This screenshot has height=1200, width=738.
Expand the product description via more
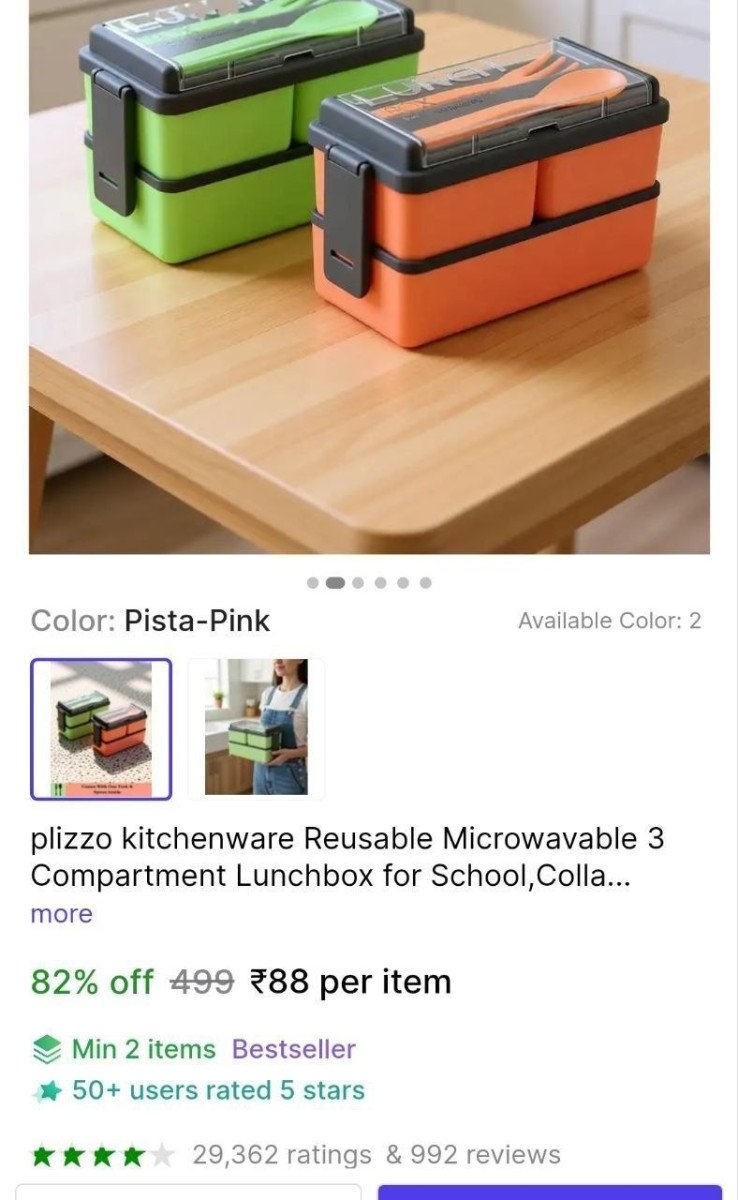coord(62,914)
